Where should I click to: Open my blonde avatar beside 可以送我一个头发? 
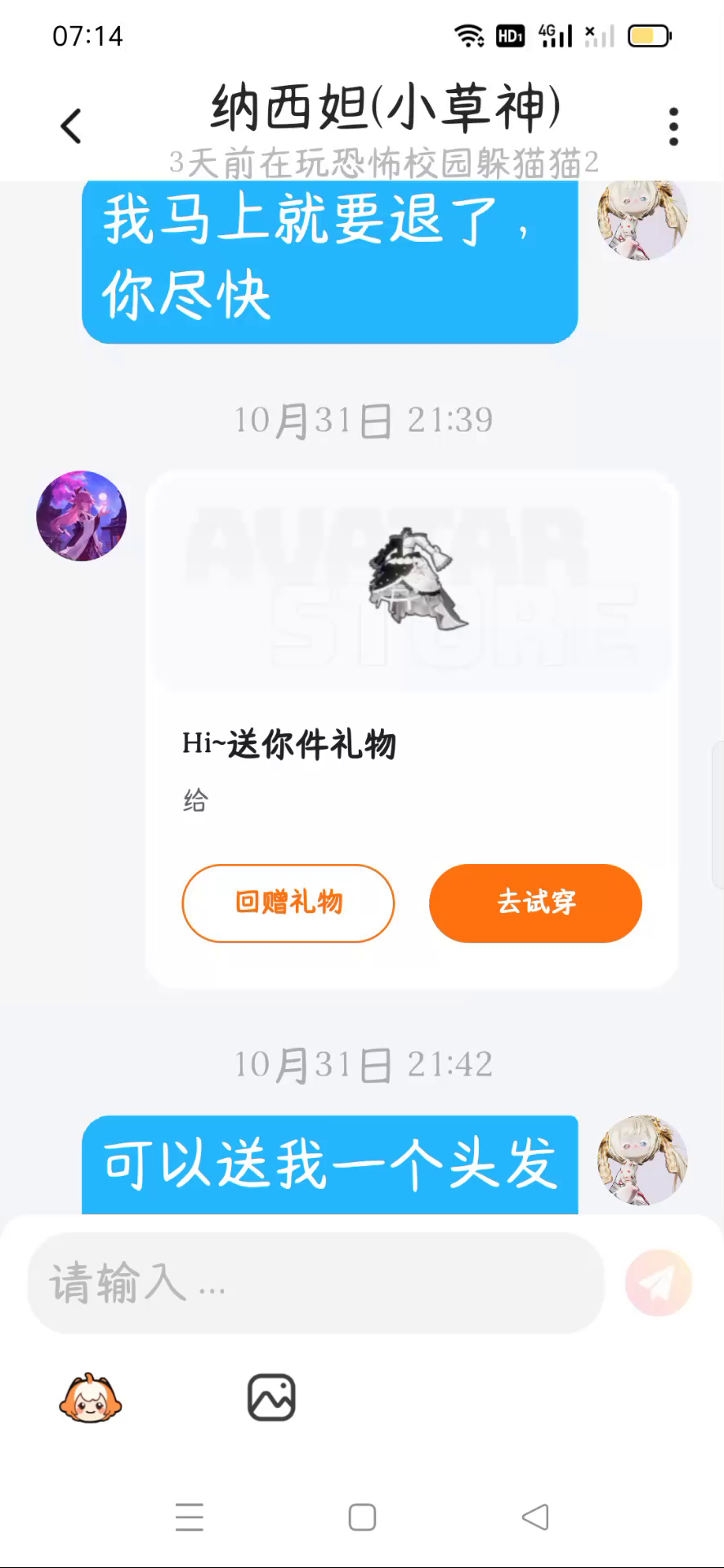coord(641,1160)
